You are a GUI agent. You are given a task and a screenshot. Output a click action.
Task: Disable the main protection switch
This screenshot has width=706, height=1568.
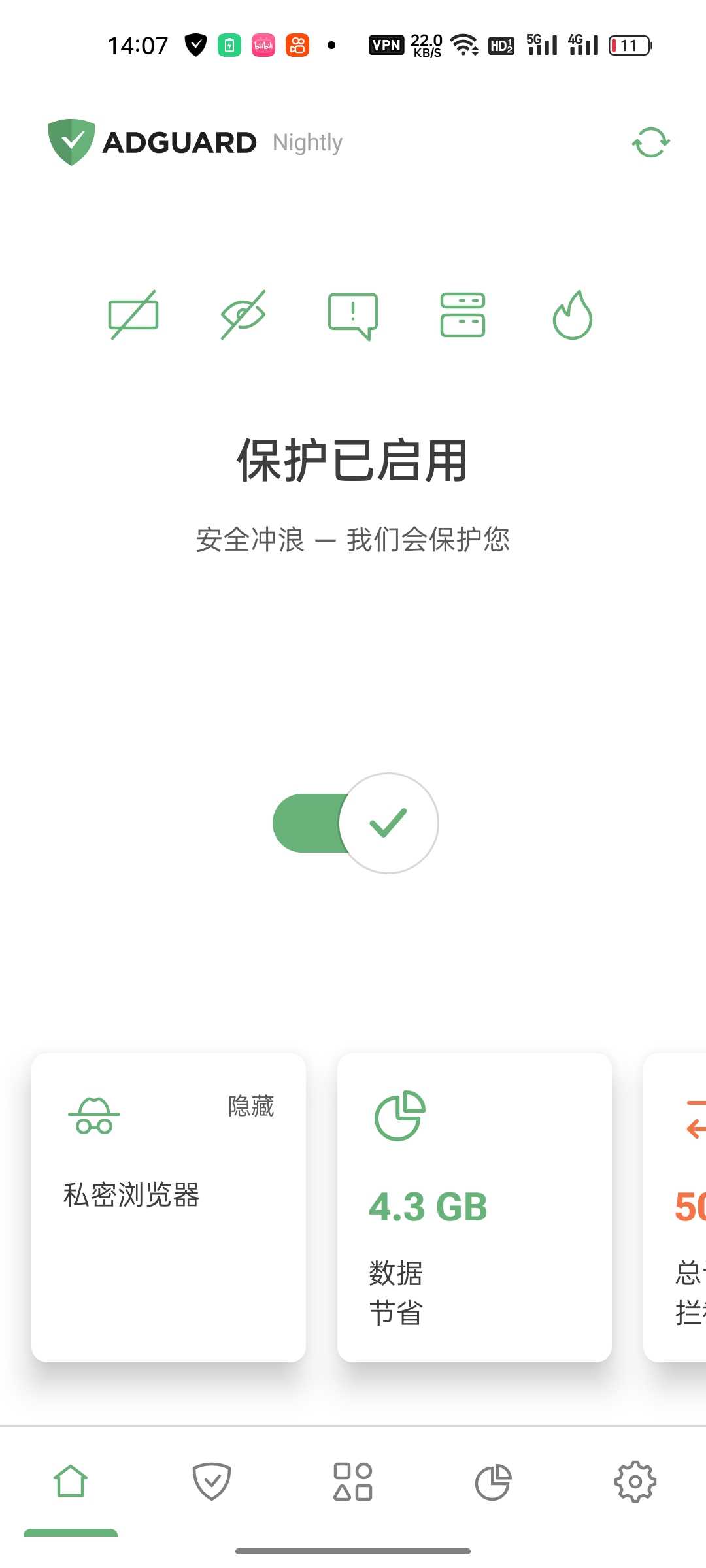[356, 823]
